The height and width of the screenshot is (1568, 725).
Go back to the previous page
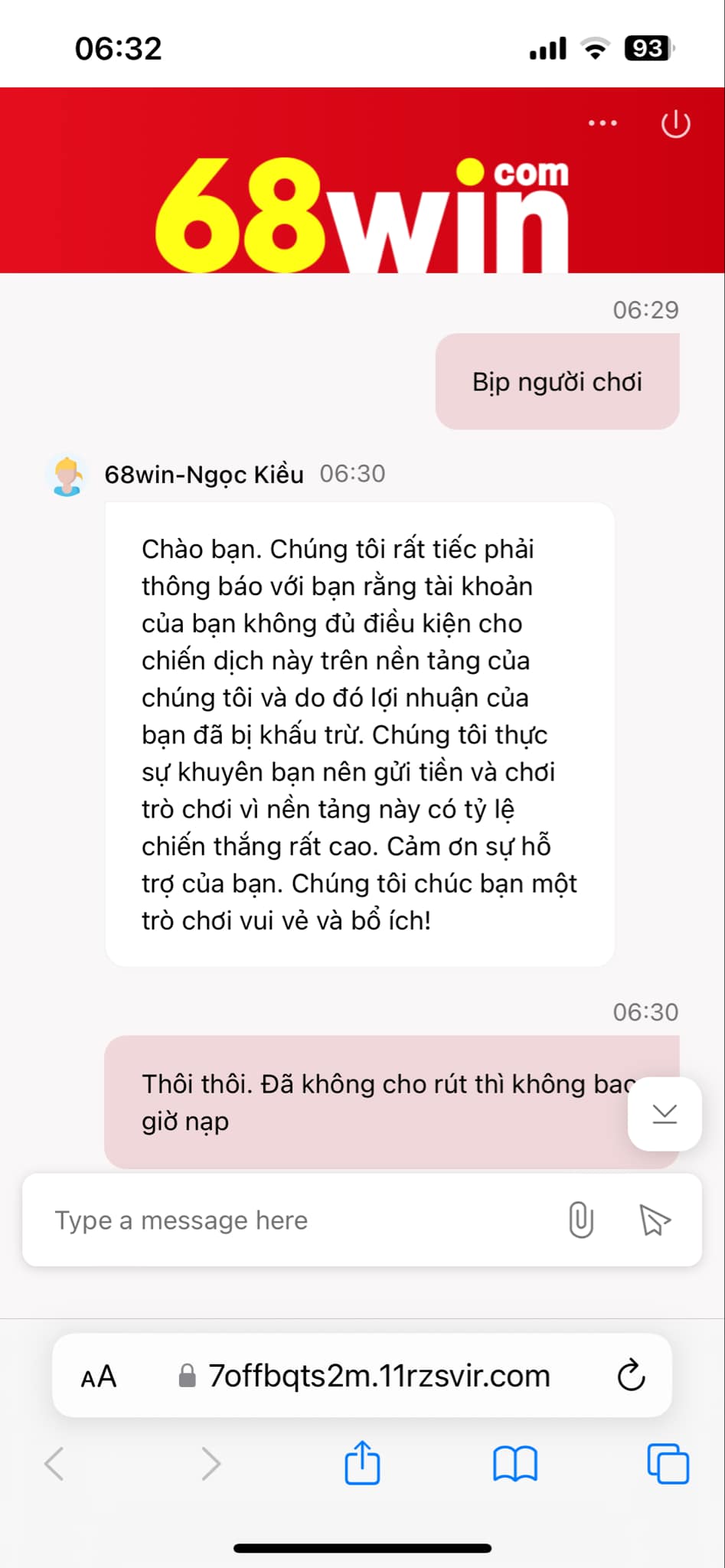point(54,1464)
